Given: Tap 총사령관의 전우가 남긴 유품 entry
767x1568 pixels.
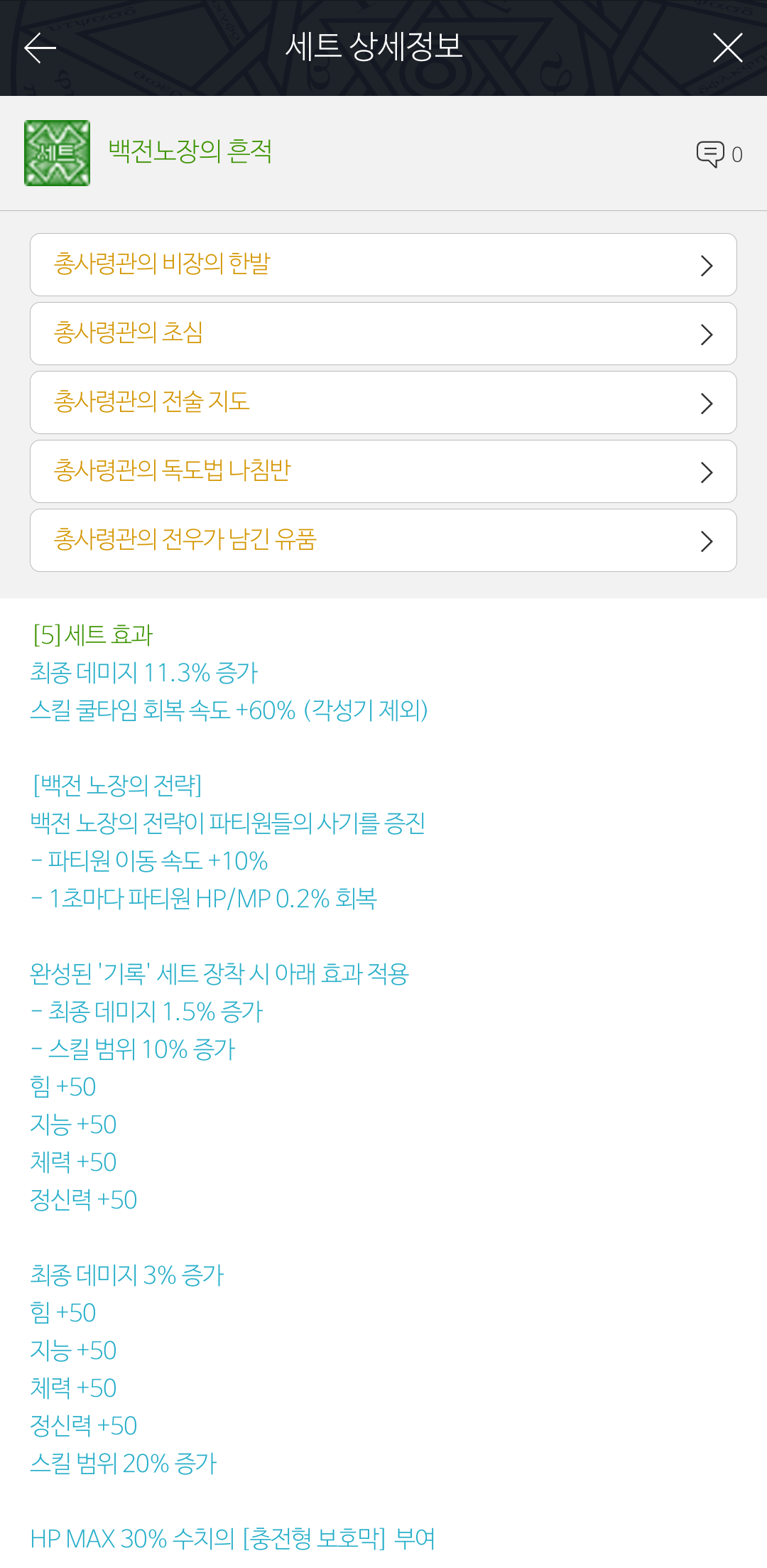Looking at the screenshot, I should 383,540.
